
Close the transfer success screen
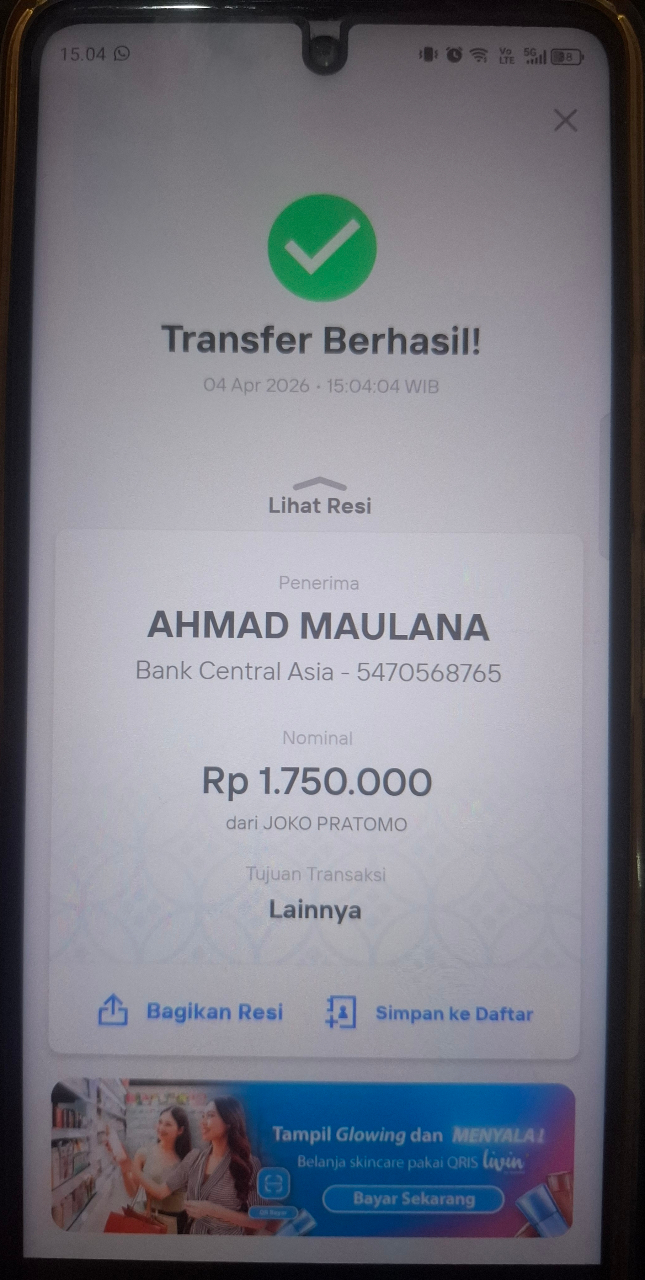[x=565, y=121]
